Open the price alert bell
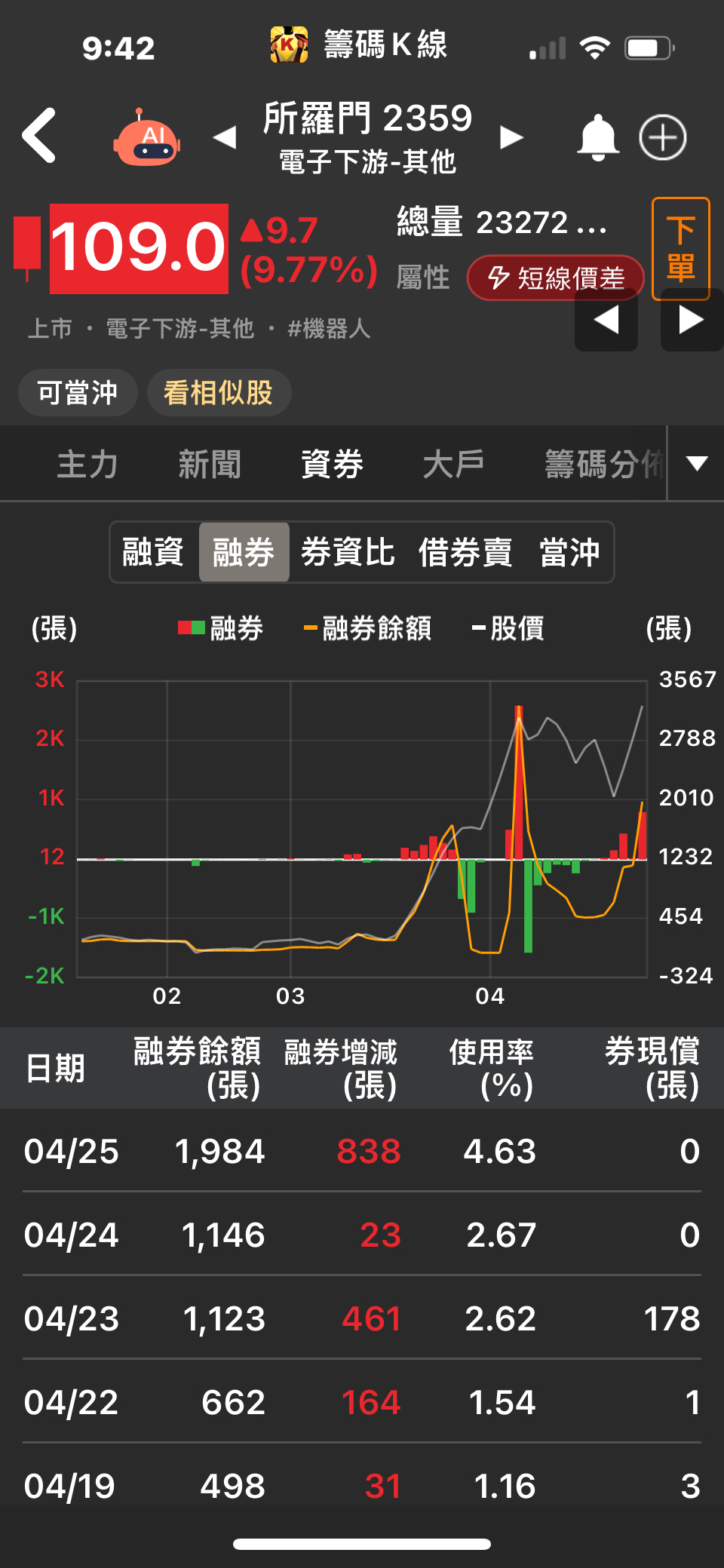724x1568 pixels. click(x=597, y=138)
